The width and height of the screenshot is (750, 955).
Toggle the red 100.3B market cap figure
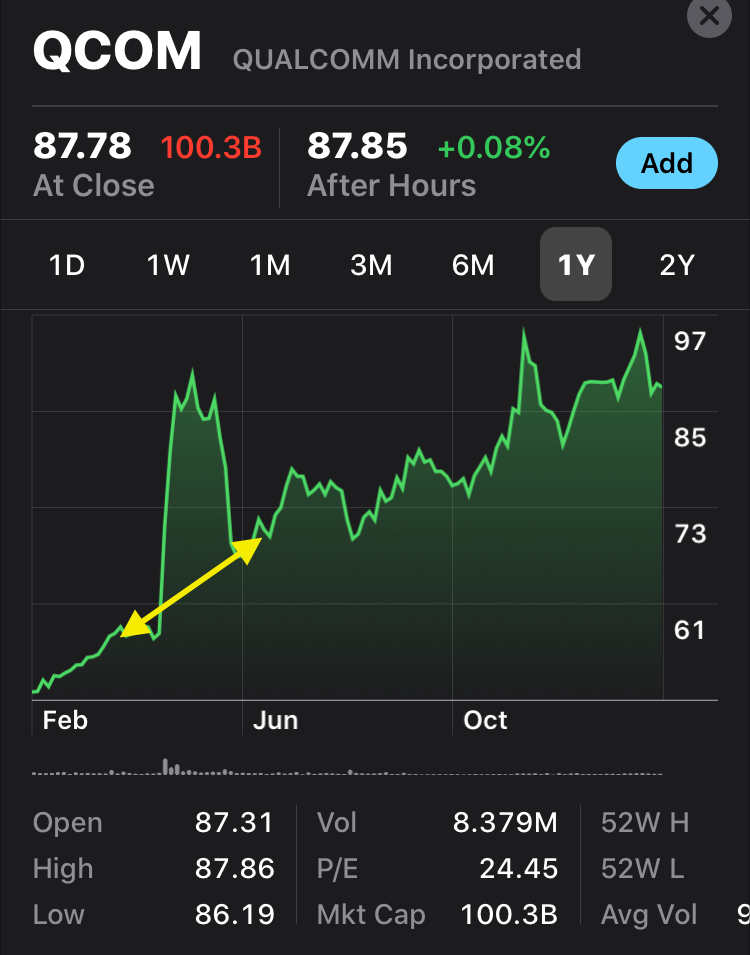click(x=211, y=148)
